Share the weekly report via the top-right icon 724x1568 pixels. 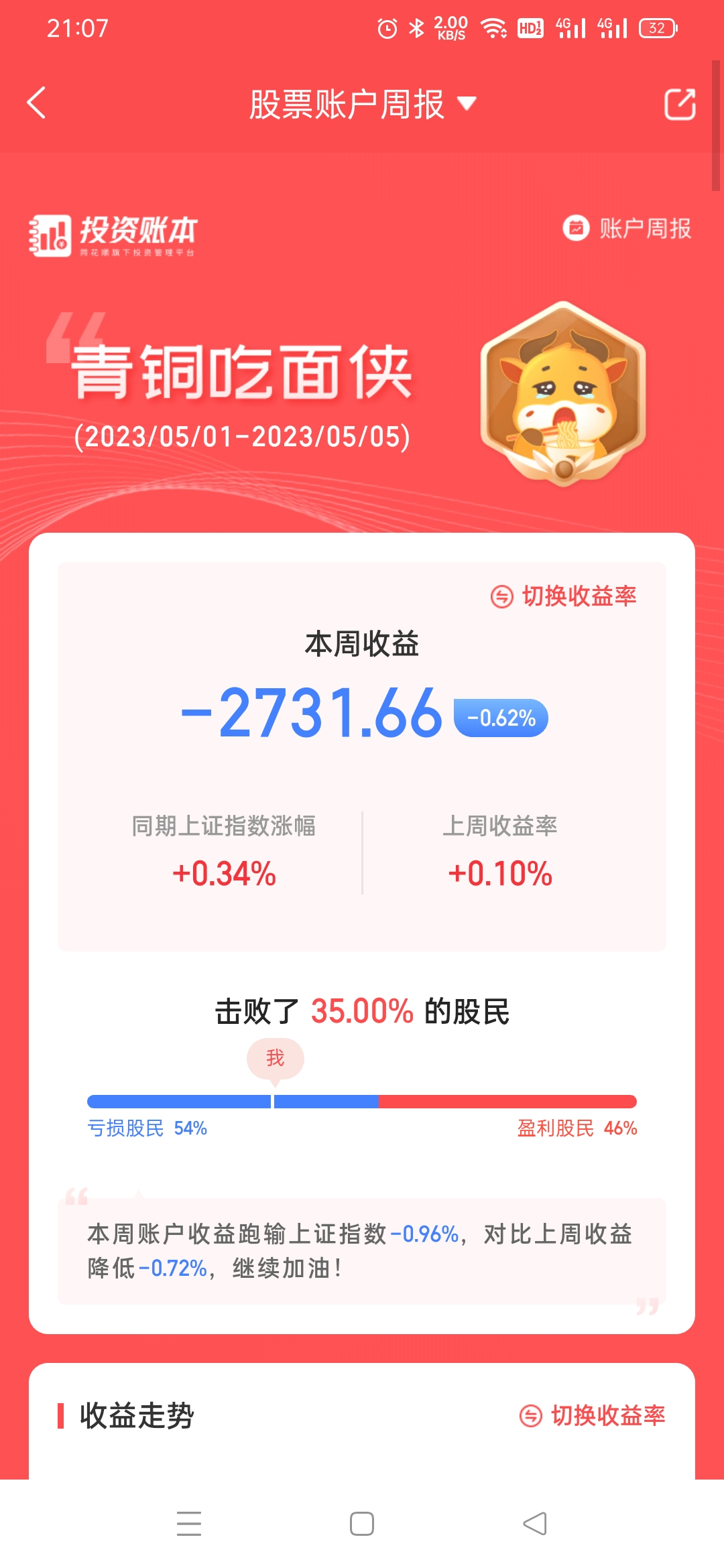[x=679, y=105]
